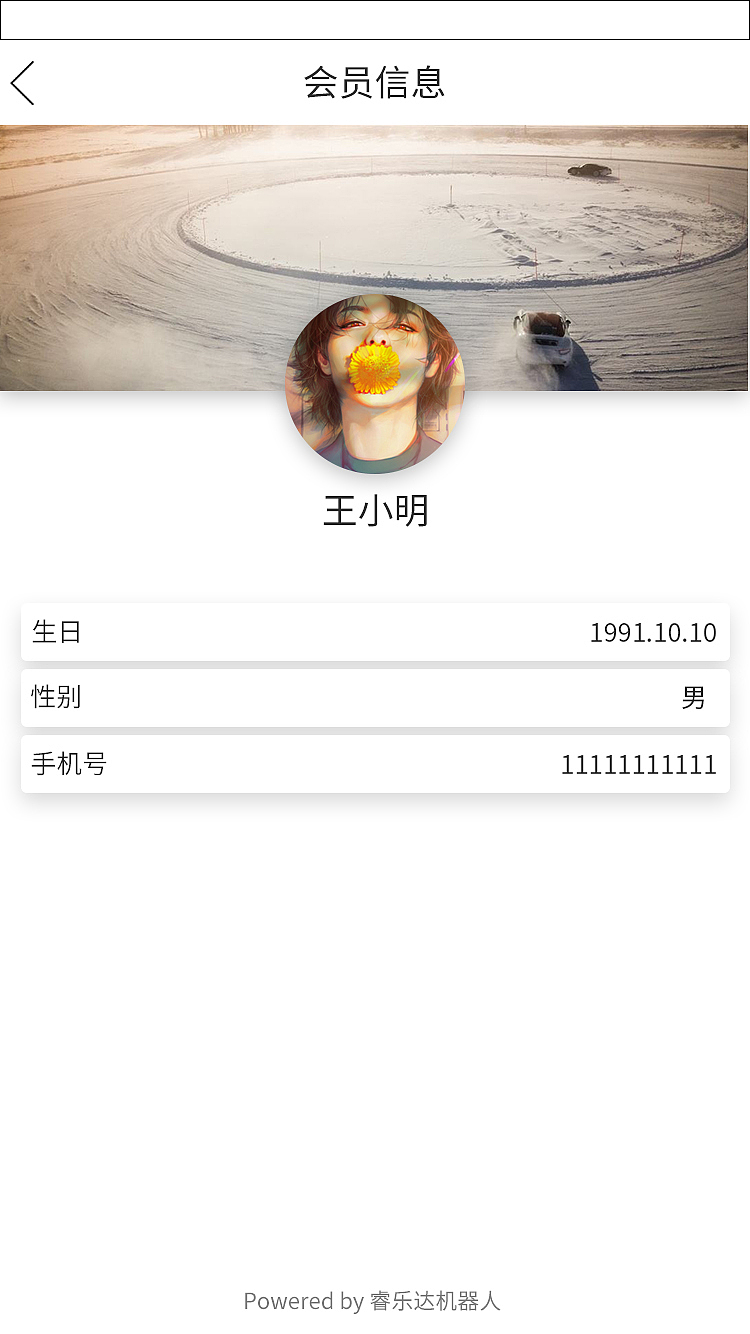Select the 生日 (birthday) row

click(x=375, y=632)
